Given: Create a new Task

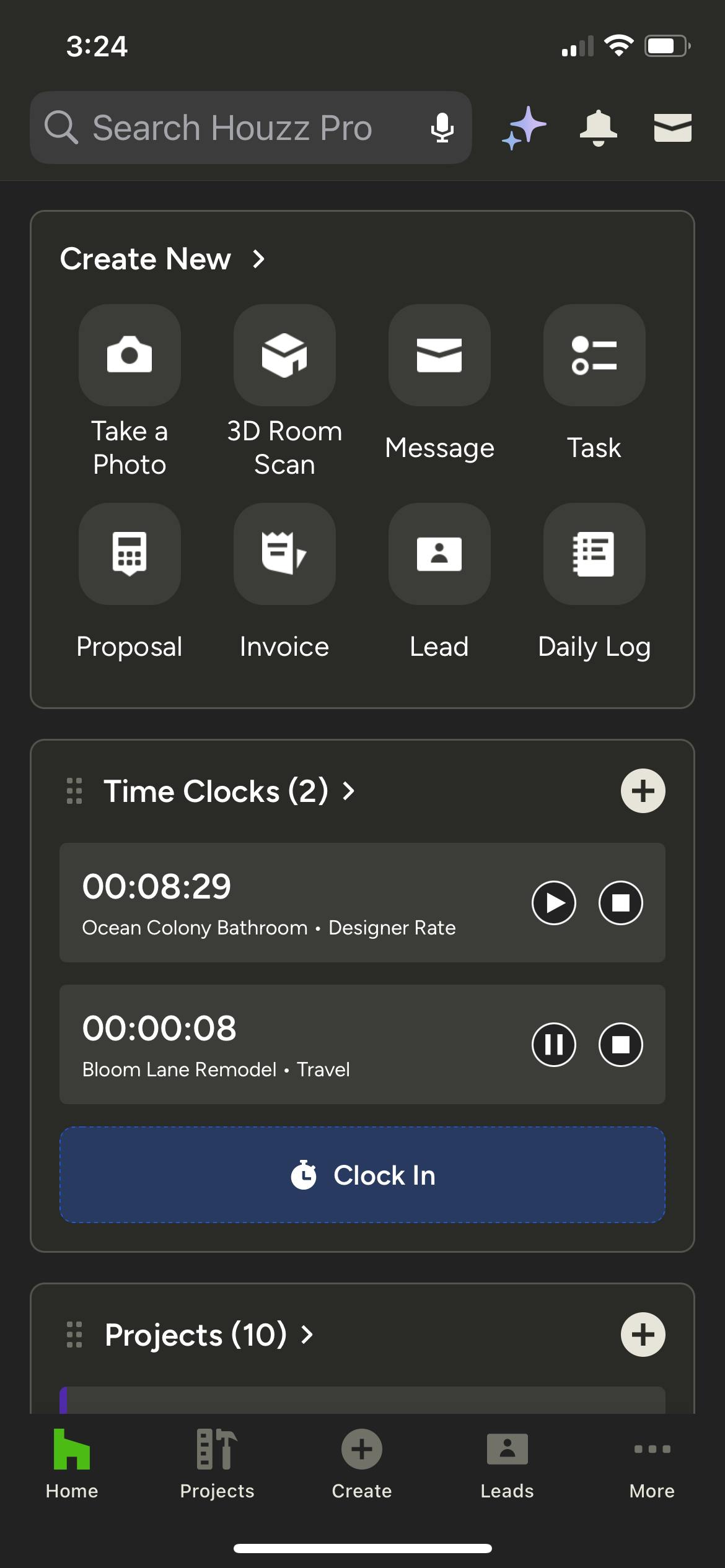Looking at the screenshot, I should point(594,383).
